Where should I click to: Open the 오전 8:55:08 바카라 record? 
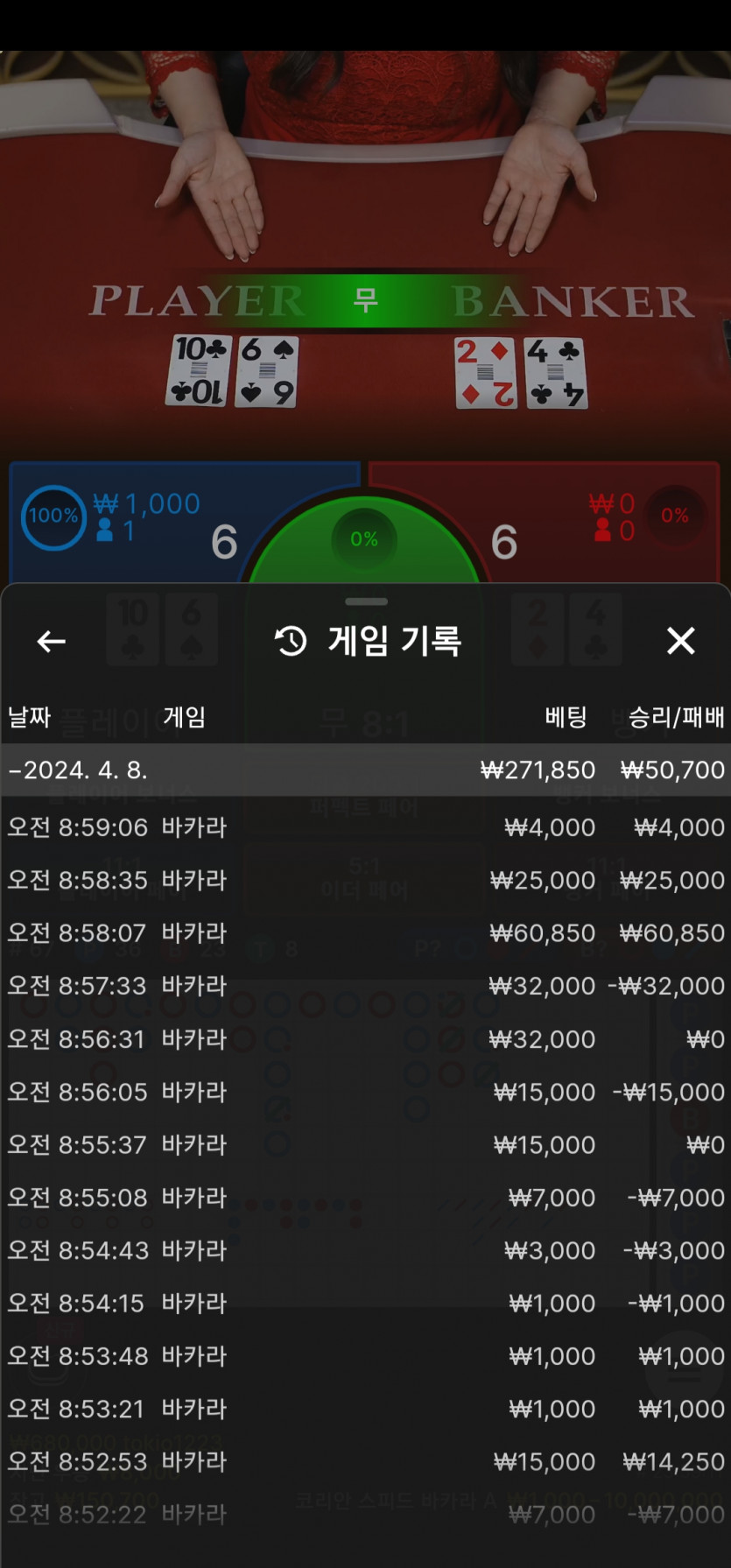pyautogui.click(x=365, y=1198)
